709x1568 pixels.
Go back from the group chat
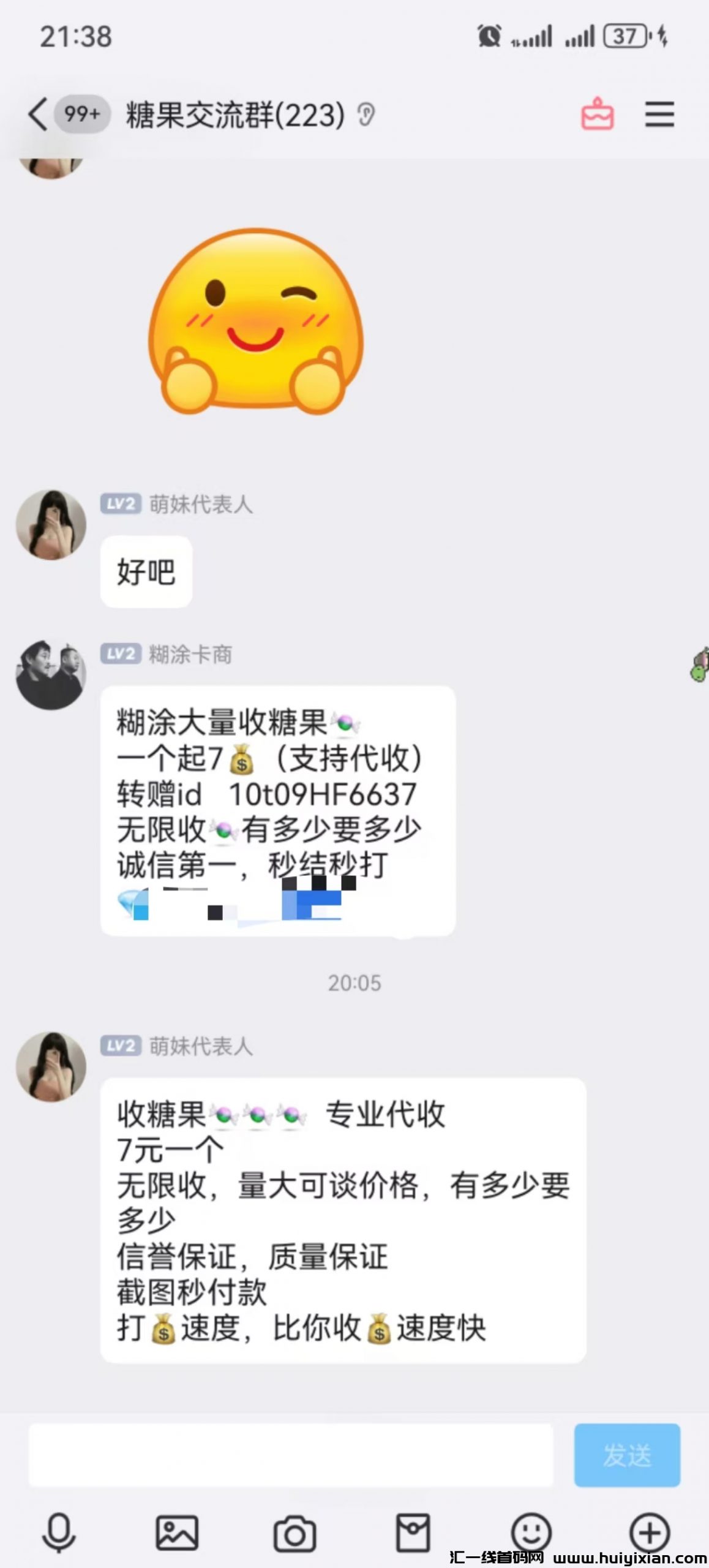38,115
